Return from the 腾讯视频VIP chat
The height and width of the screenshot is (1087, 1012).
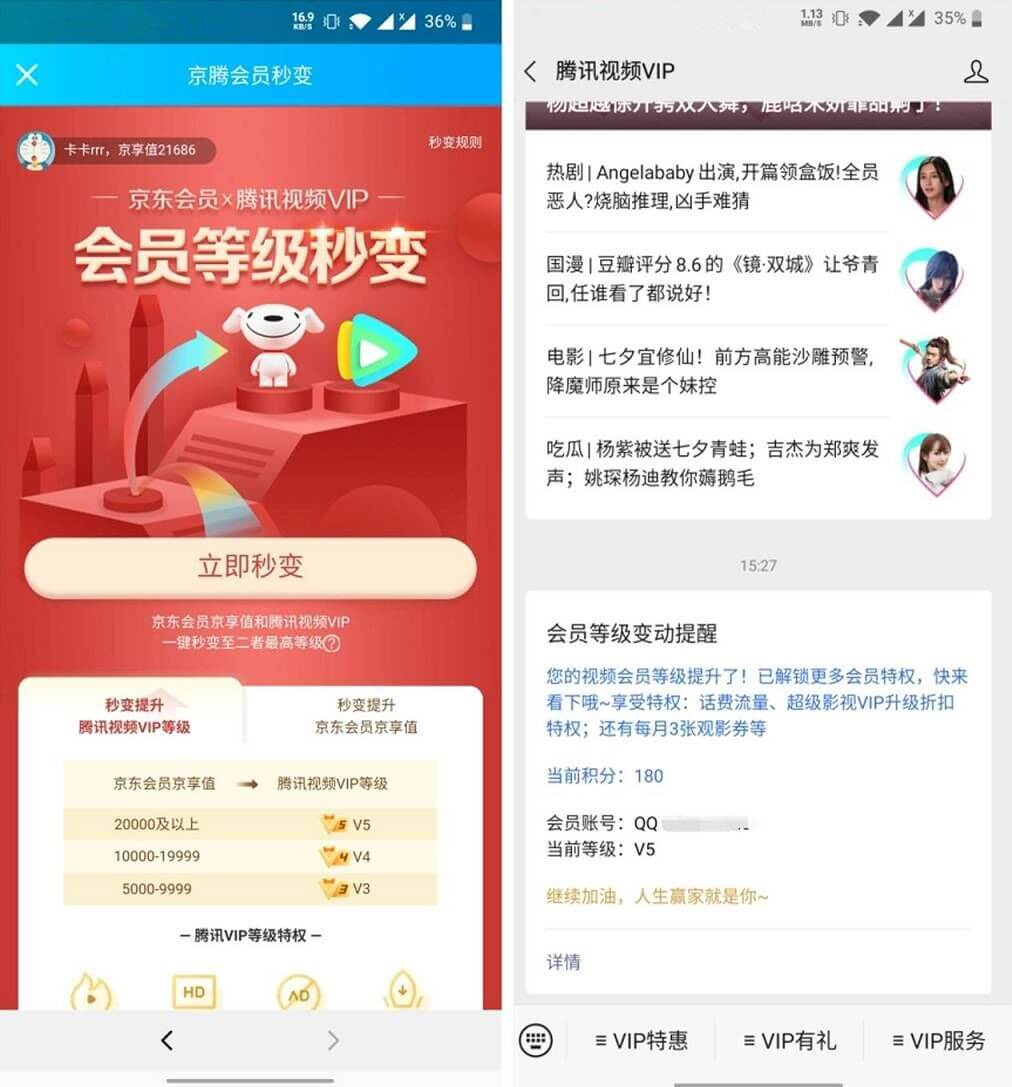coord(531,71)
